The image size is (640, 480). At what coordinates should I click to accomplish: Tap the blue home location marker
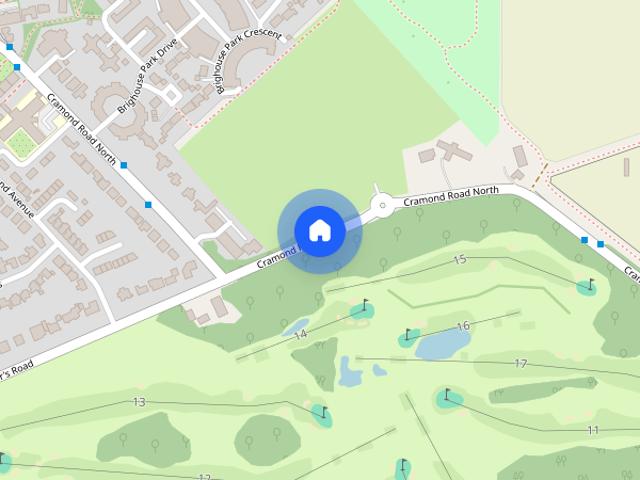tap(319, 231)
